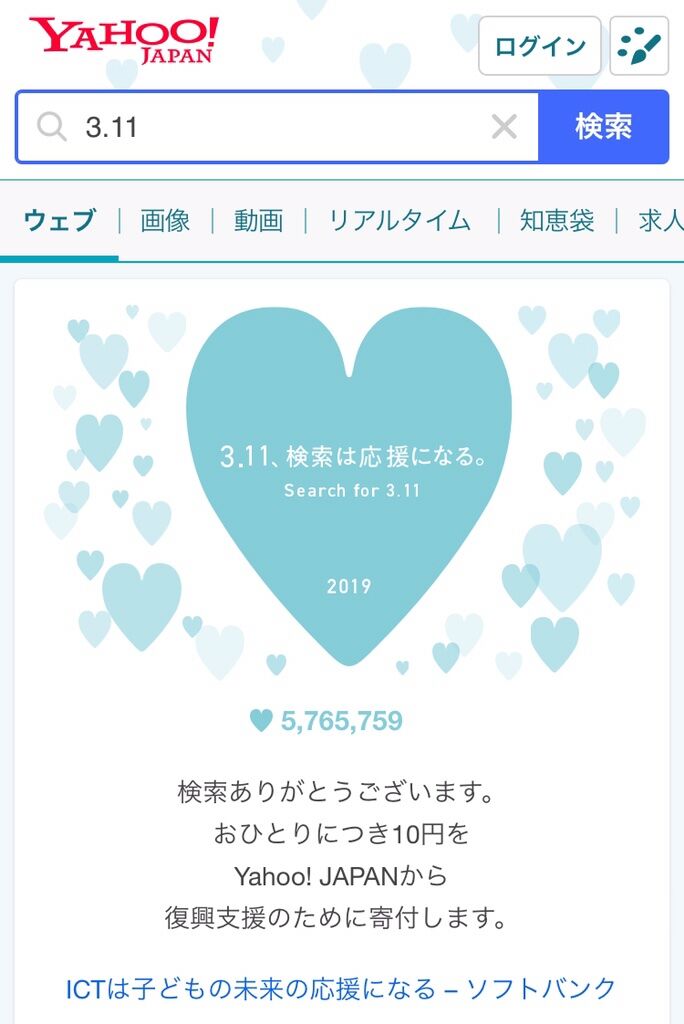
Task: Tap the ログイン login button
Action: [540, 46]
